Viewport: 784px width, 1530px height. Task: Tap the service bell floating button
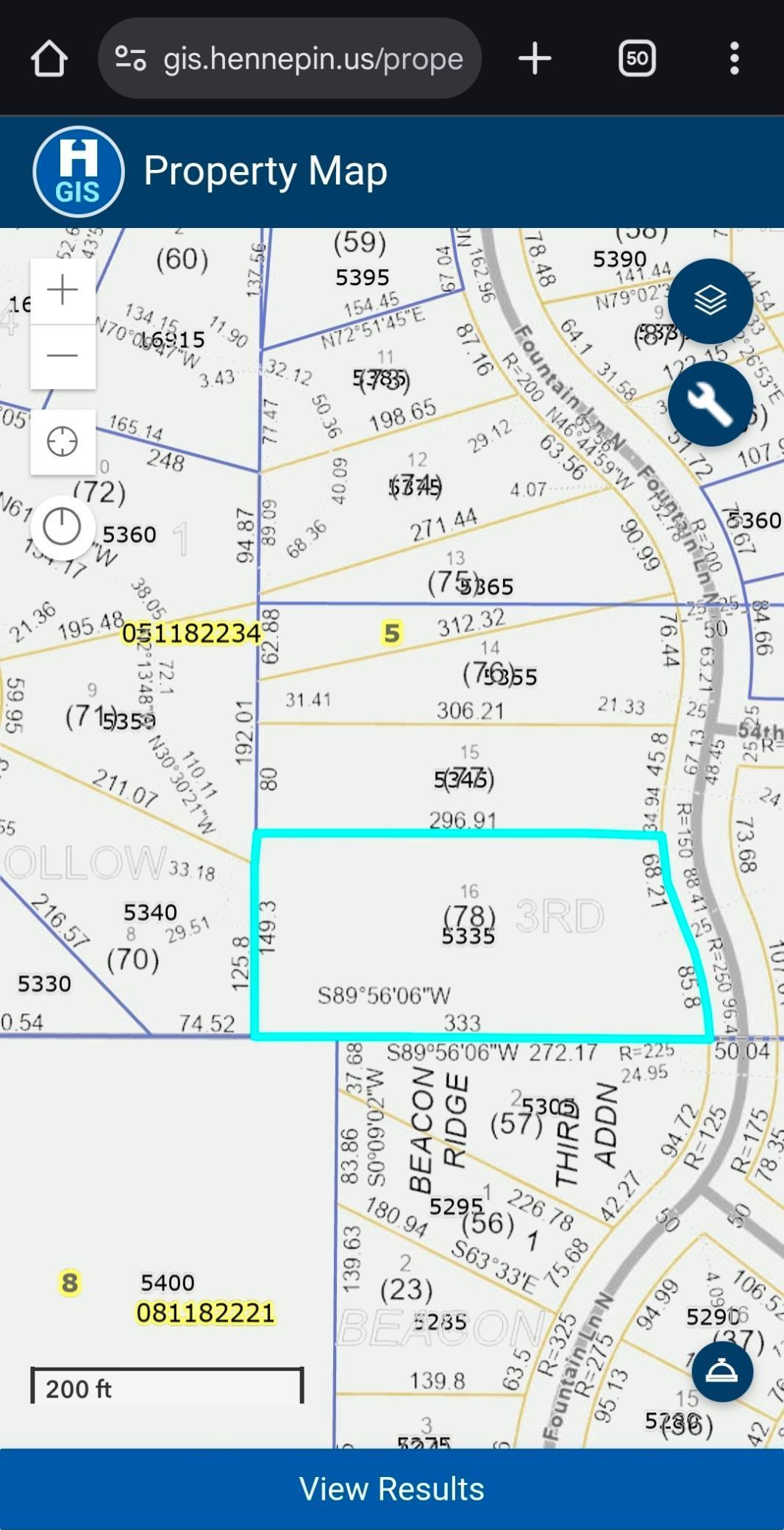[721, 1371]
